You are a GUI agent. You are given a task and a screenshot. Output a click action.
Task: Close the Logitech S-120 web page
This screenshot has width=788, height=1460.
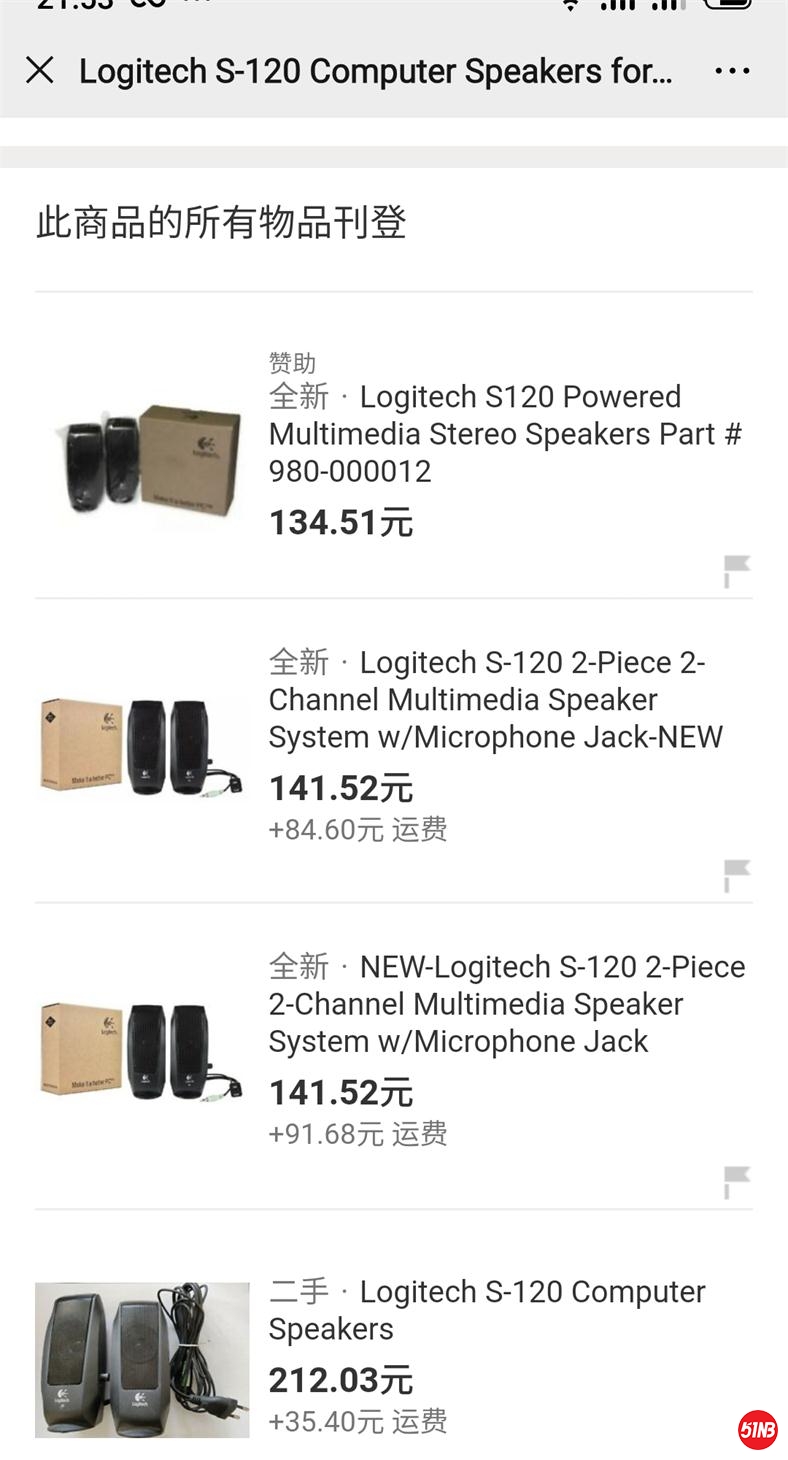(40, 71)
